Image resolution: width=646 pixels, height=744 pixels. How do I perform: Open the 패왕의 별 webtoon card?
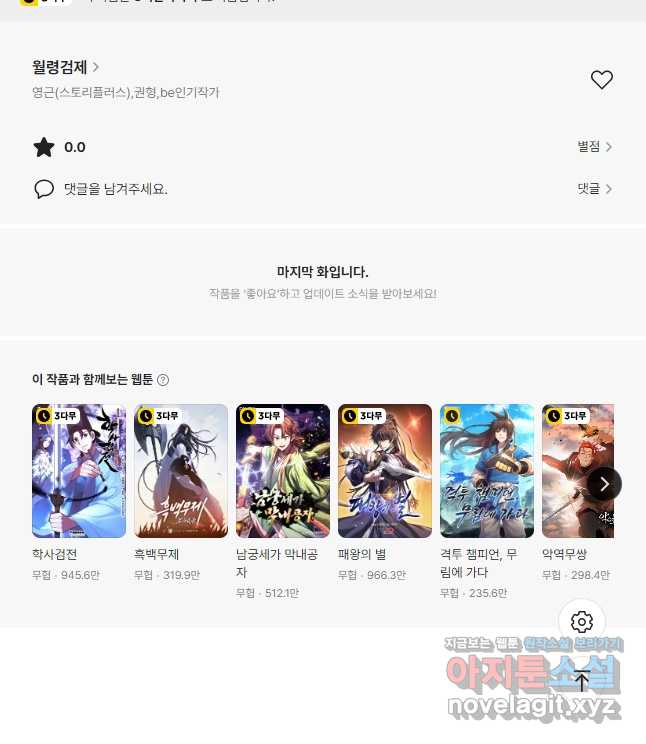point(385,471)
